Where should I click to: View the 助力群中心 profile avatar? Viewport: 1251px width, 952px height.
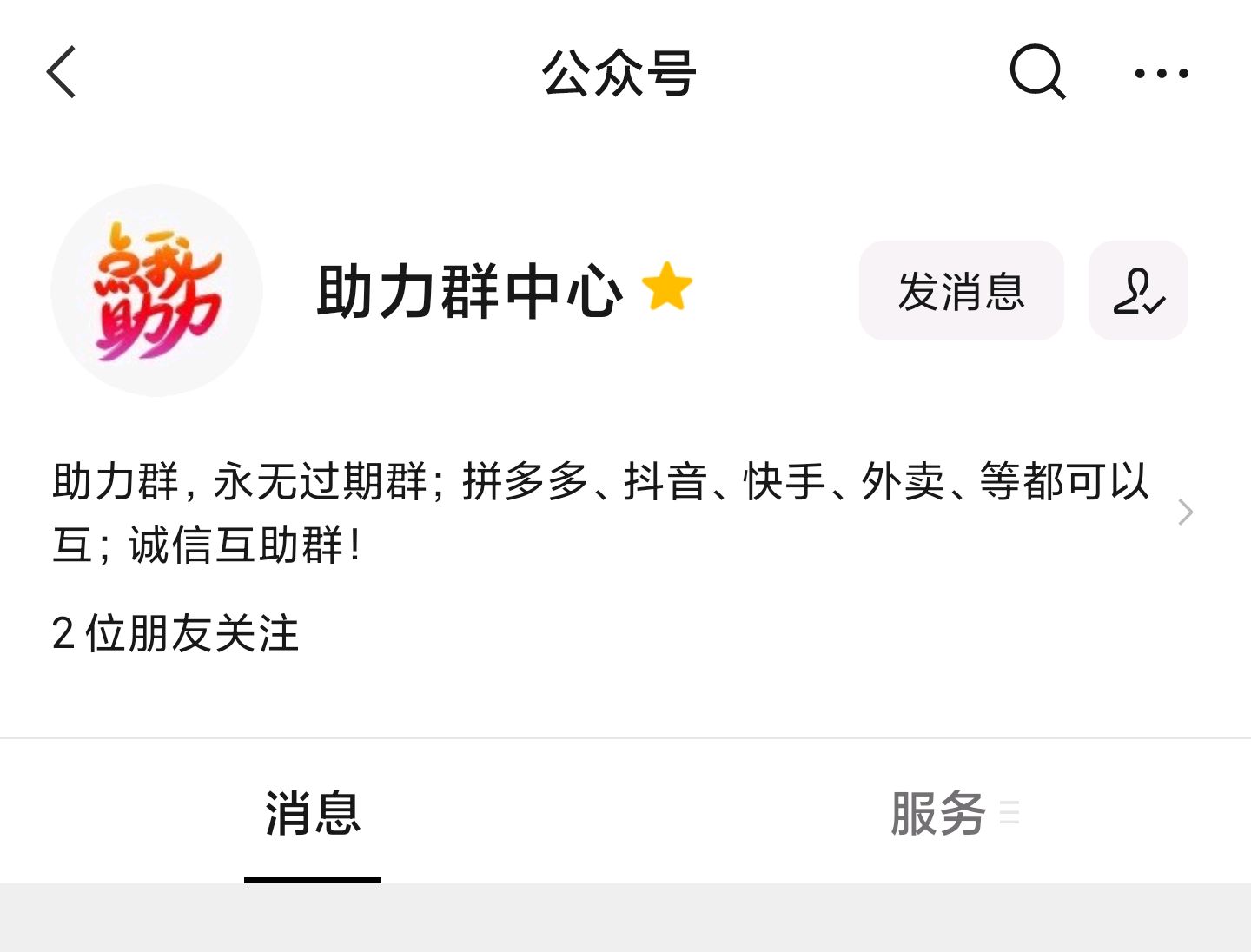click(x=157, y=291)
